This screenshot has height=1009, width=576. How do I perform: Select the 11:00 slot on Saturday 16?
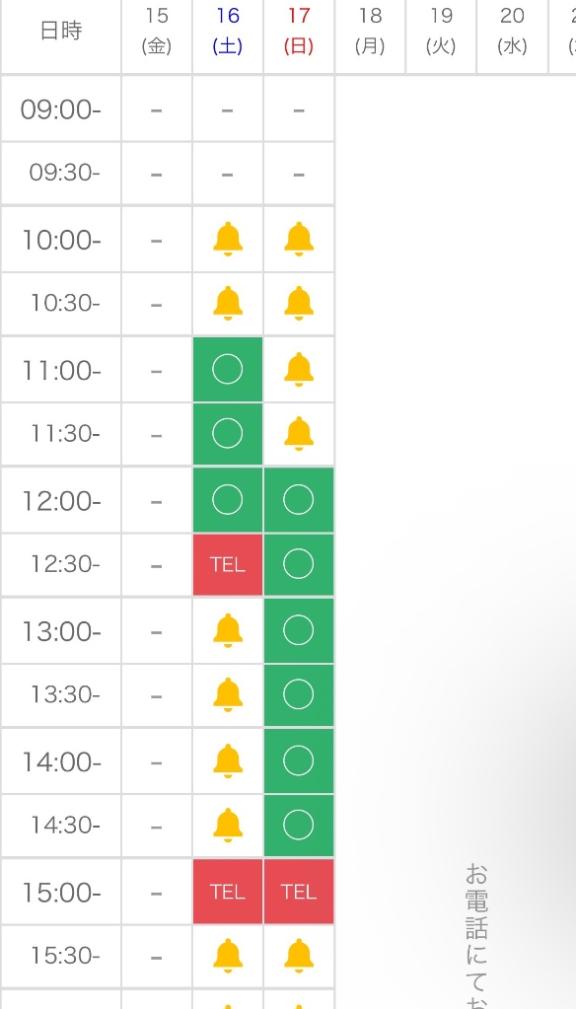[228, 370]
